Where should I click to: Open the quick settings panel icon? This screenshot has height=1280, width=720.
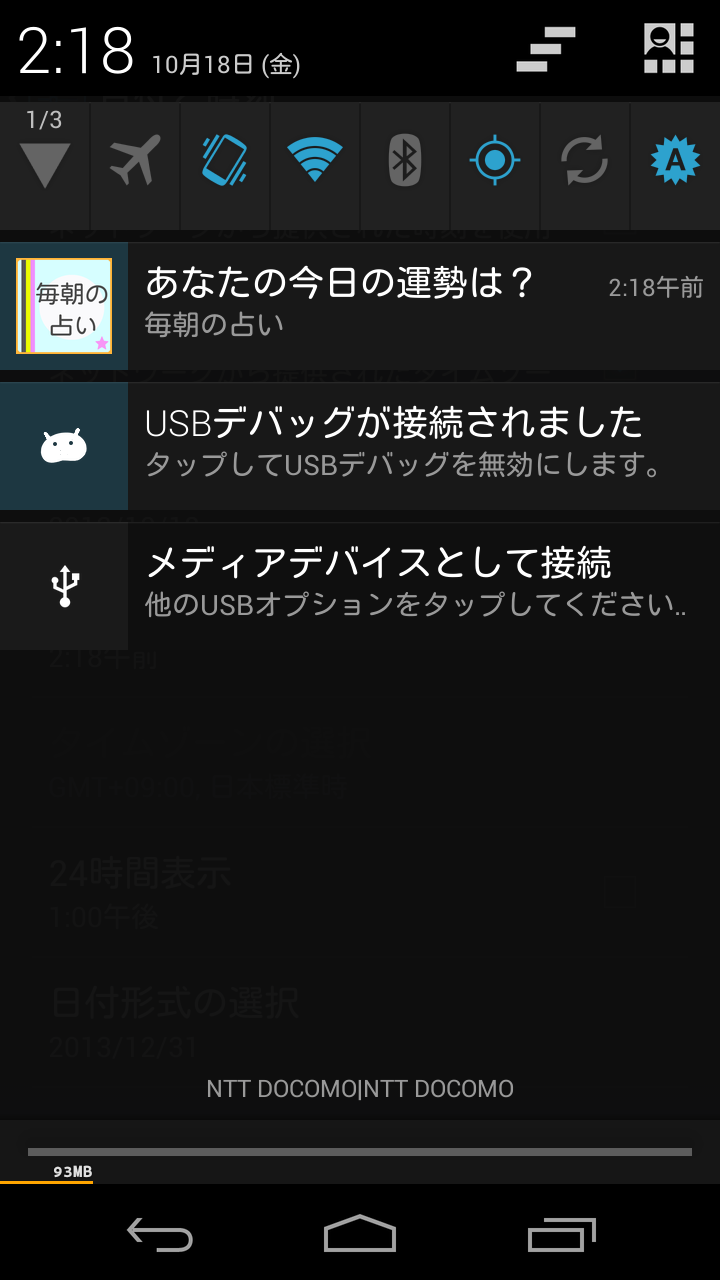click(668, 49)
